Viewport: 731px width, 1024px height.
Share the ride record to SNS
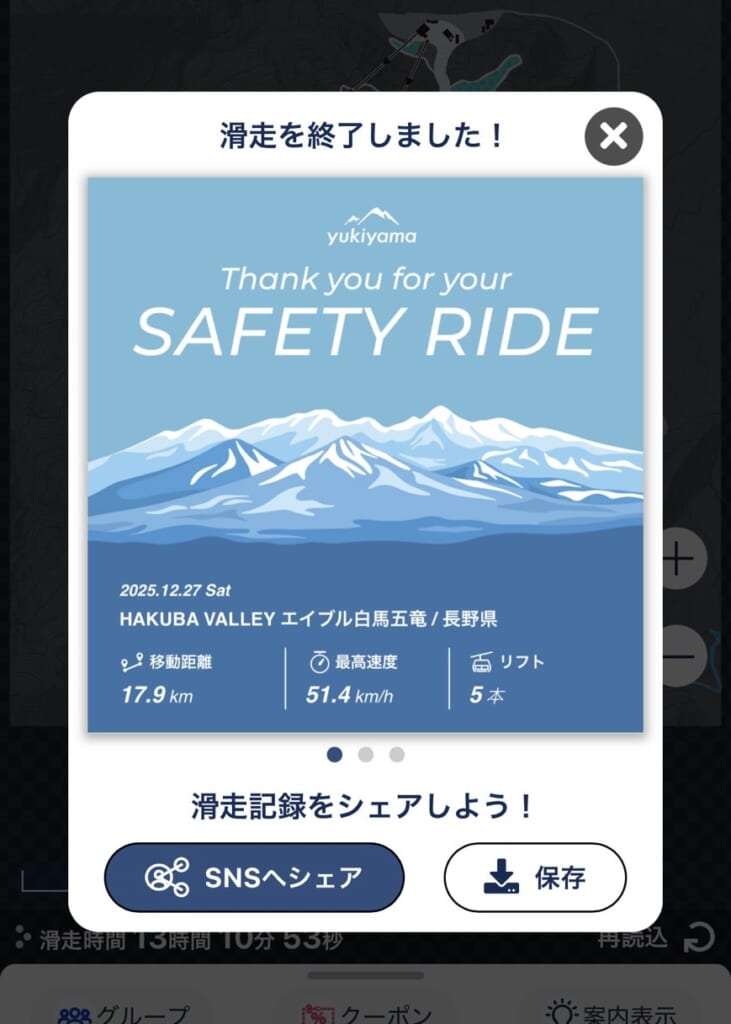(254, 877)
